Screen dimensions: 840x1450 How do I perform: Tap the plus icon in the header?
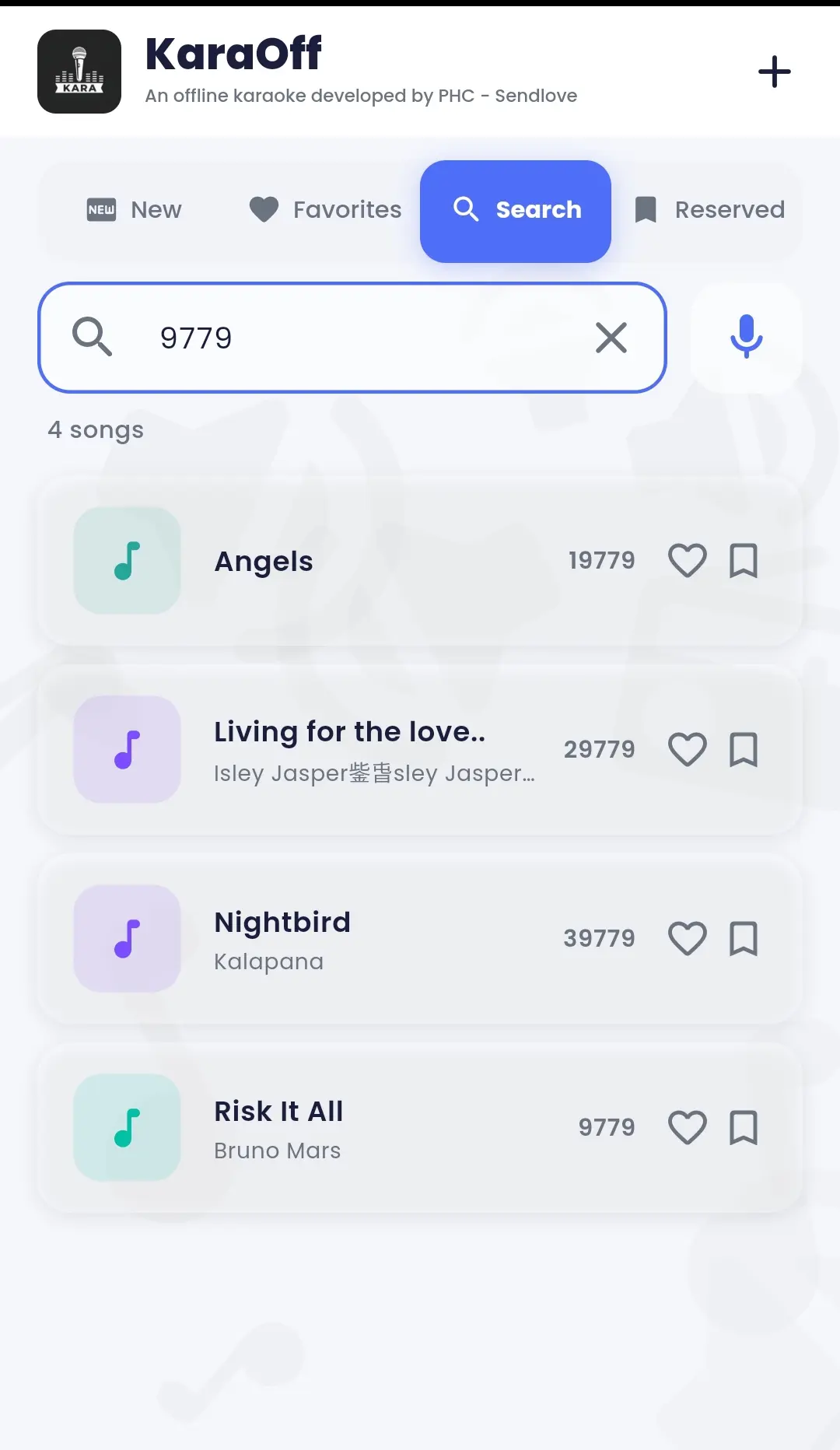click(774, 72)
